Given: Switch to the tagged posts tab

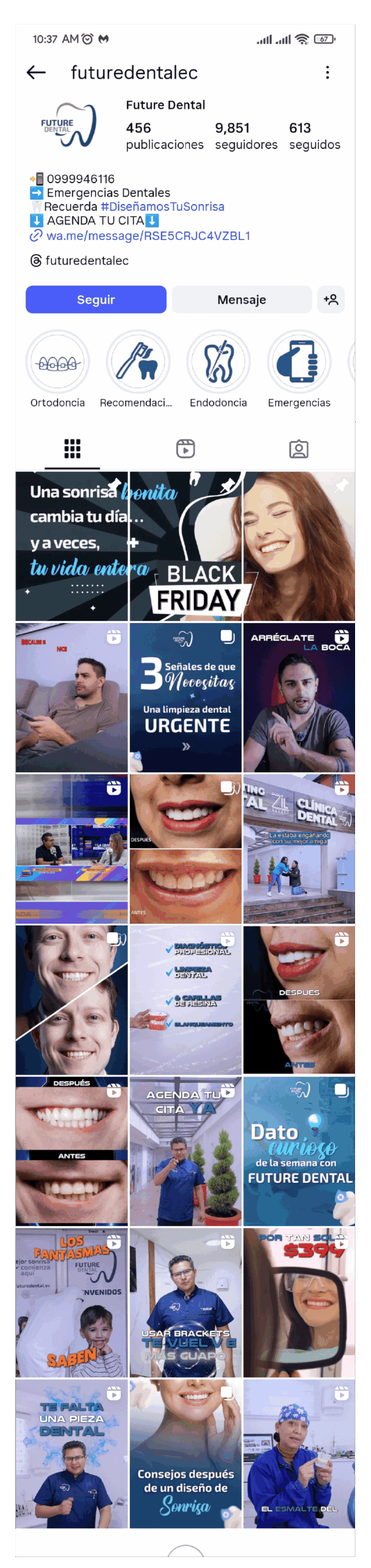Looking at the screenshot, I should tap(299, 449).
